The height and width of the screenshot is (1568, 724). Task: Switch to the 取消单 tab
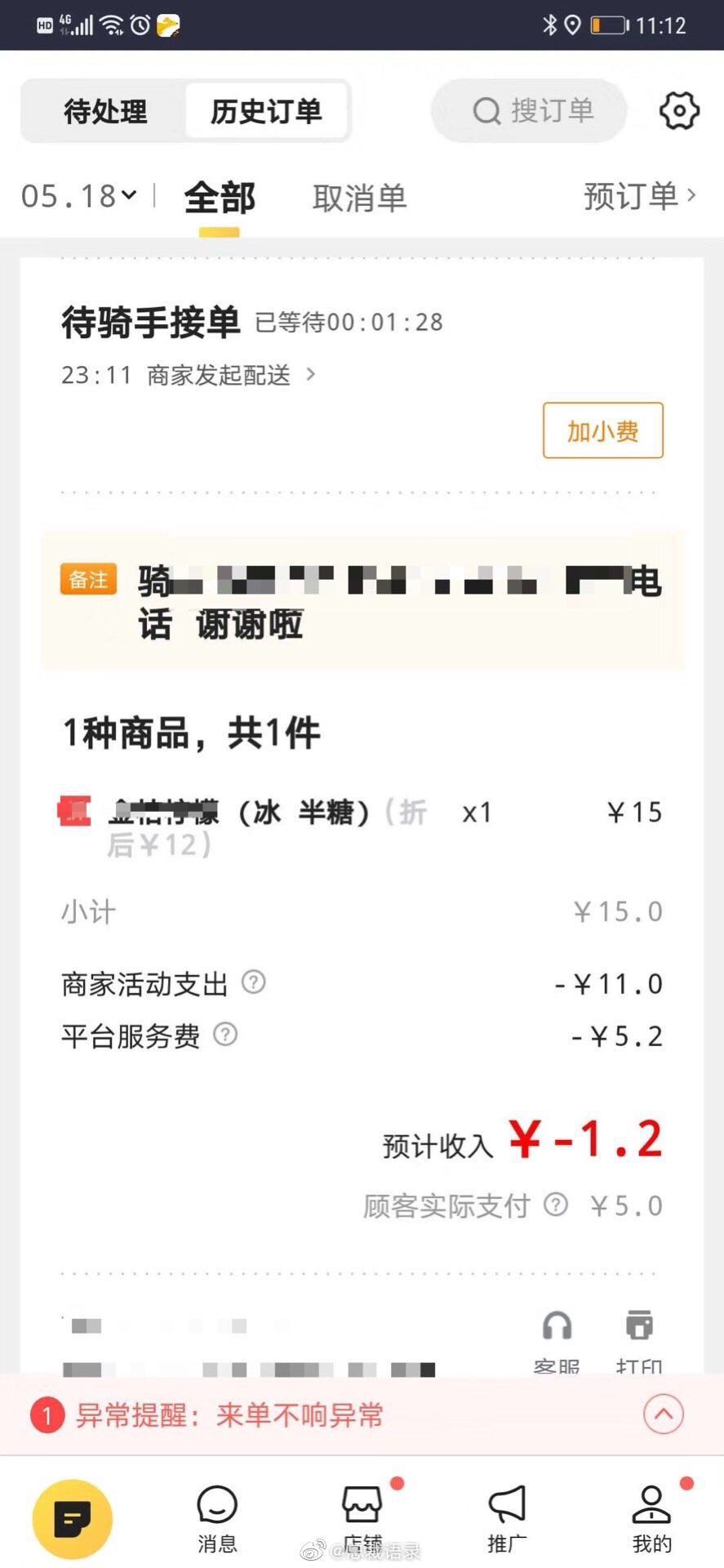pyautogui.click(x=359, y=198)
